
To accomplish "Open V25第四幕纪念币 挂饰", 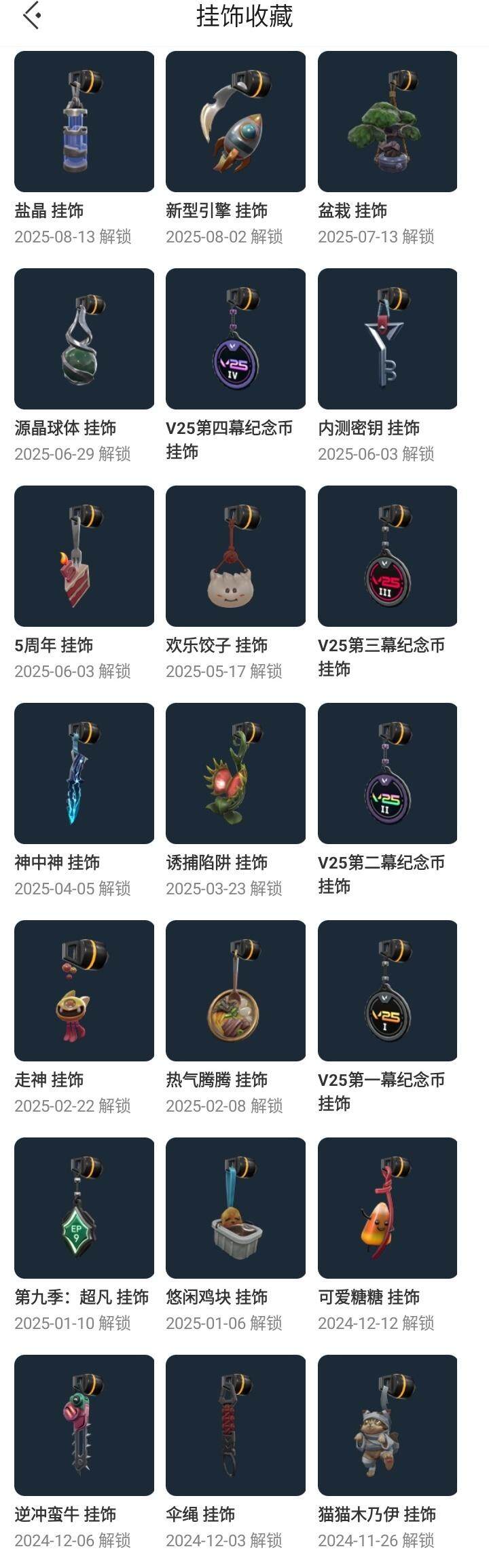I will point(236,339).
